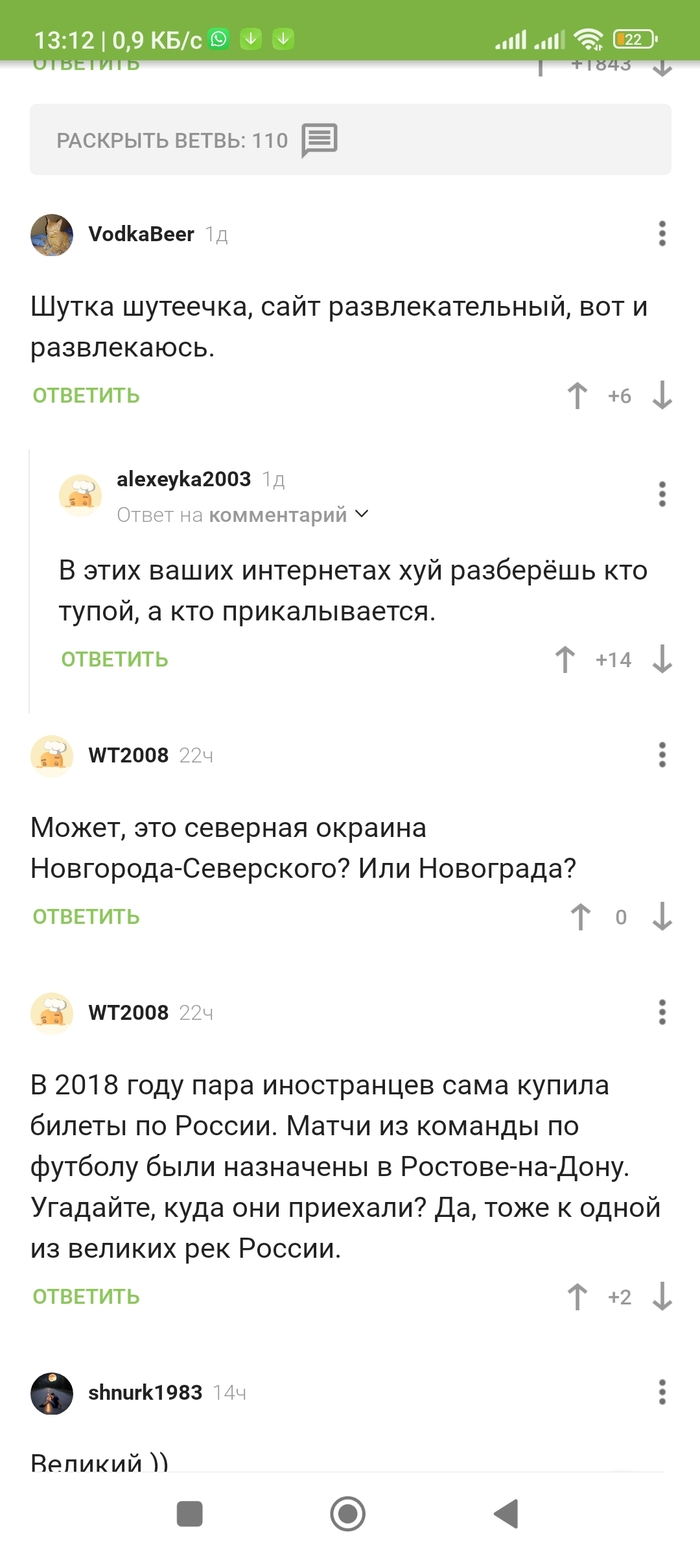Upvote WT2008's Новгород-Северский comment

pyautogui.click(x=580, y=917)
